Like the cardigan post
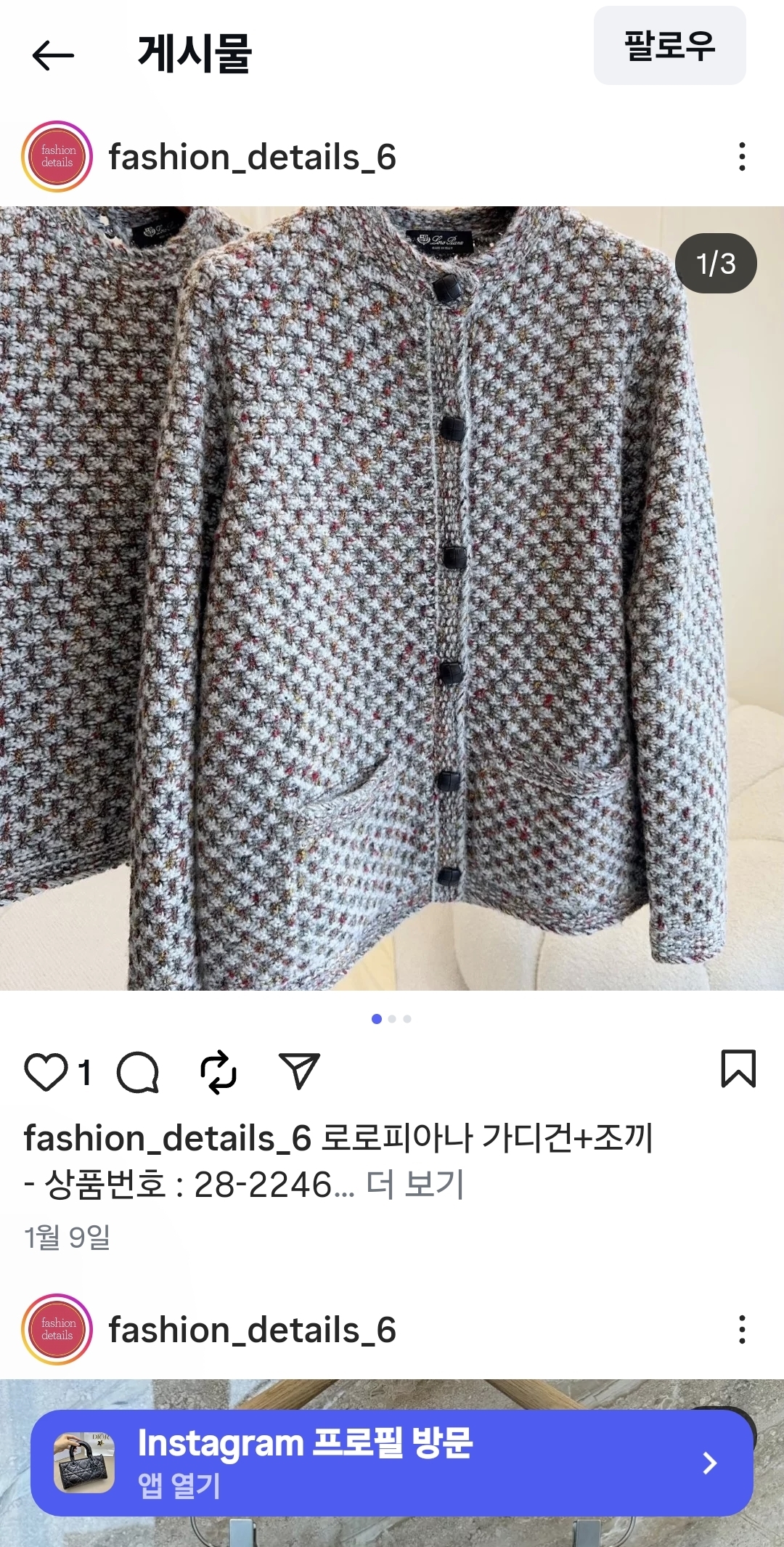The image size is (784, 1547). (46, 1072)
